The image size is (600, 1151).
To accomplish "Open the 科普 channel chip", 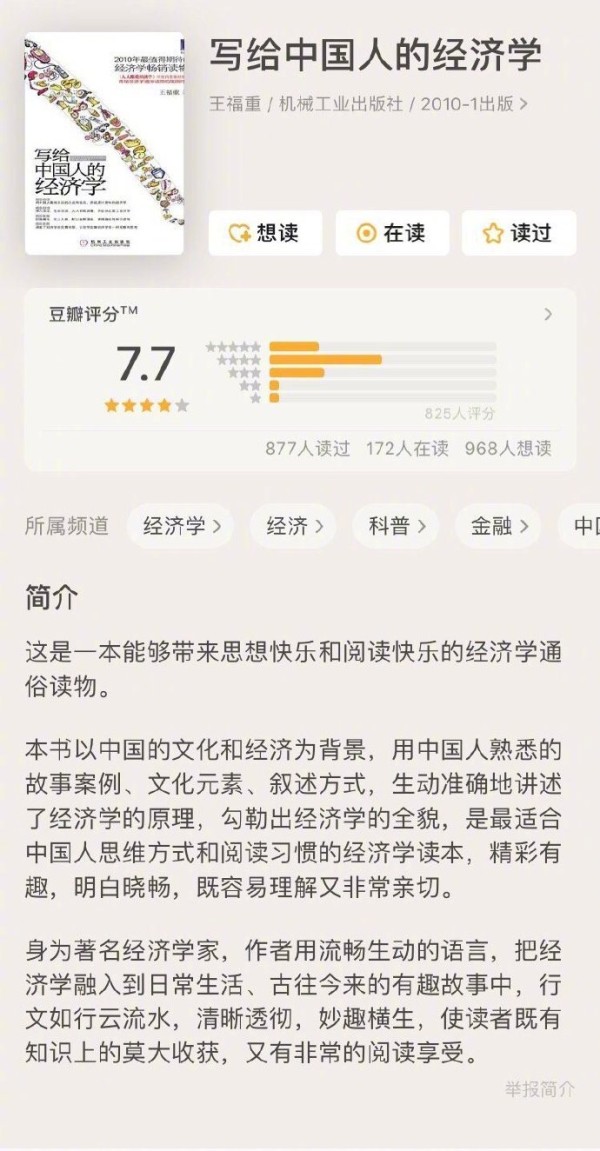I will click(397, 526).
